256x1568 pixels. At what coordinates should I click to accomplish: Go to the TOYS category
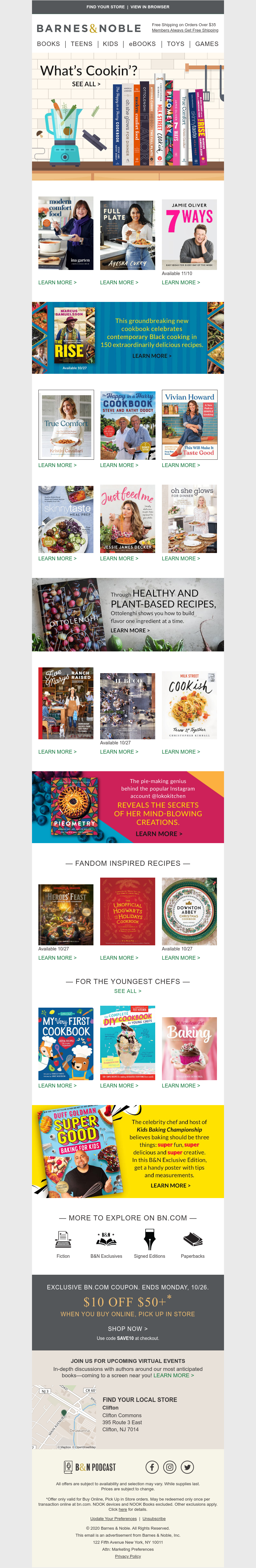click(x=176, y=44)
